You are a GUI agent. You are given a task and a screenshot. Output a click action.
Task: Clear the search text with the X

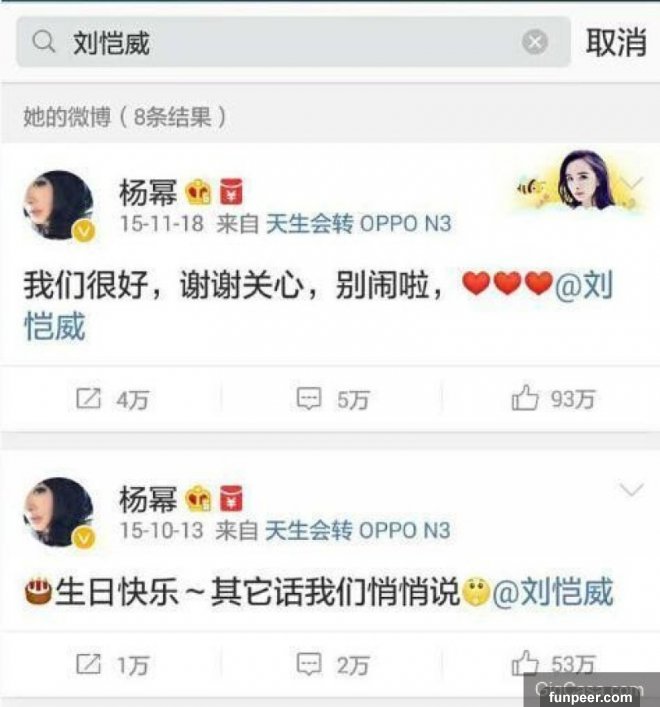[x=536, y=42]
